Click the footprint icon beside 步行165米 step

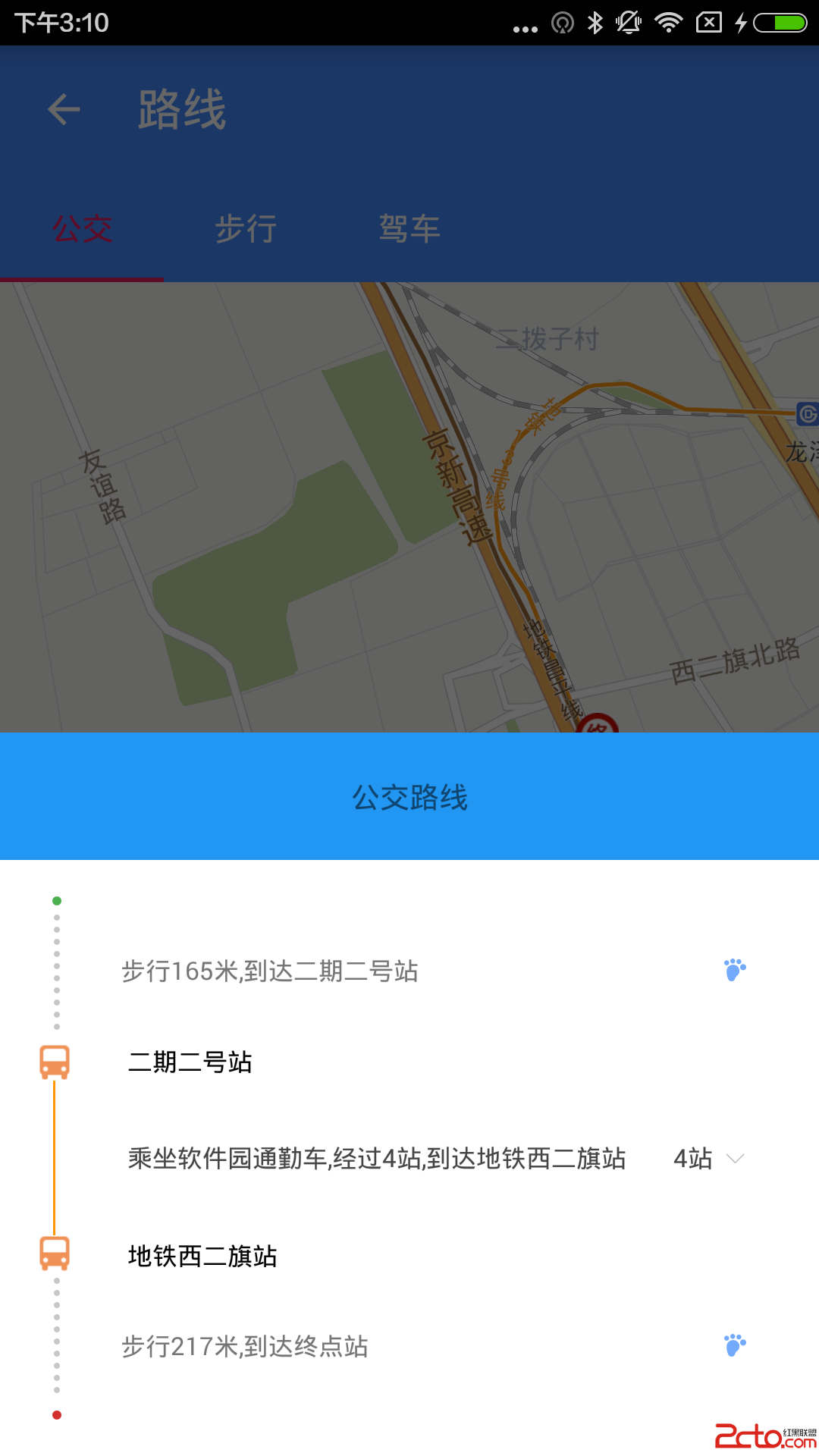click(x=733, y=969)
